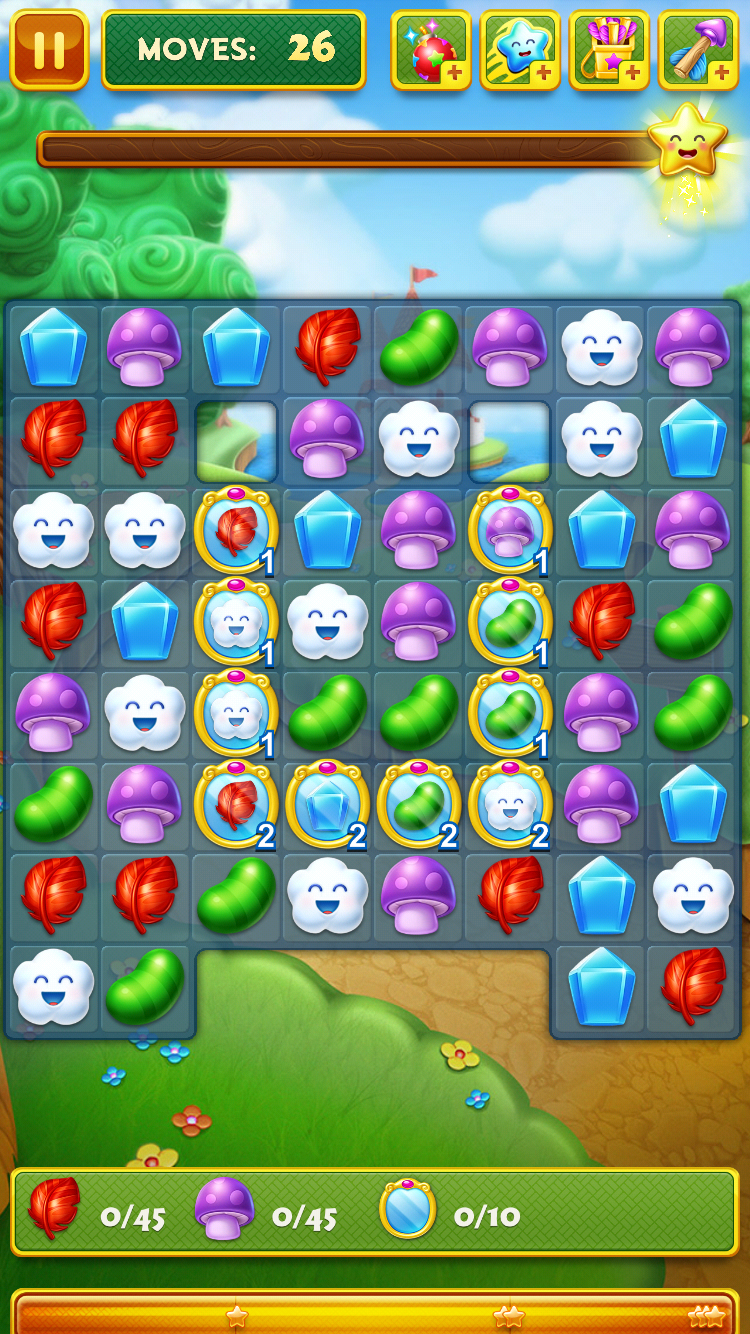Add the purple hammer booster

[698, 50]
